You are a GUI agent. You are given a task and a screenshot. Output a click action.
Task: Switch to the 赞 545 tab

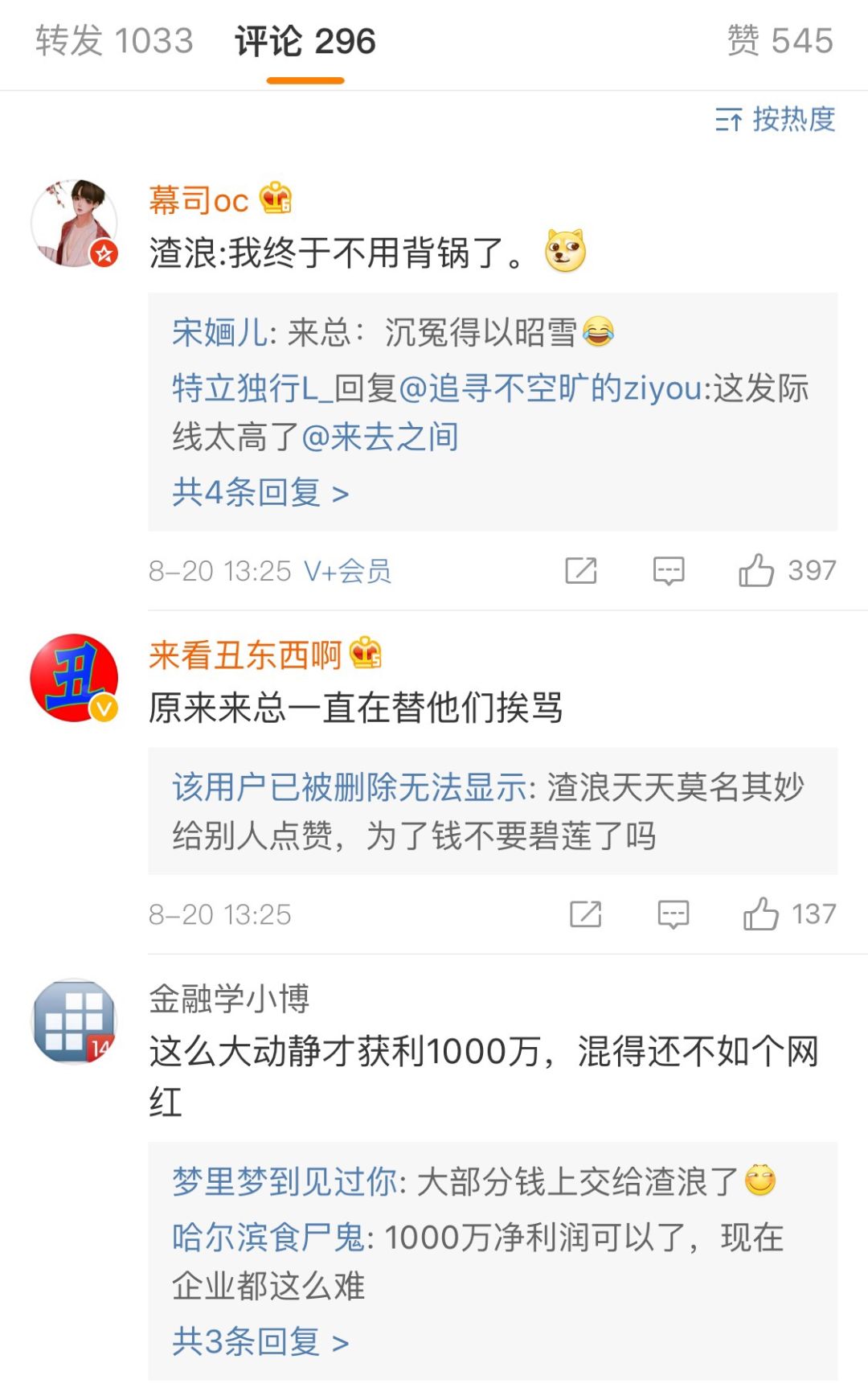tap(780, 41)
